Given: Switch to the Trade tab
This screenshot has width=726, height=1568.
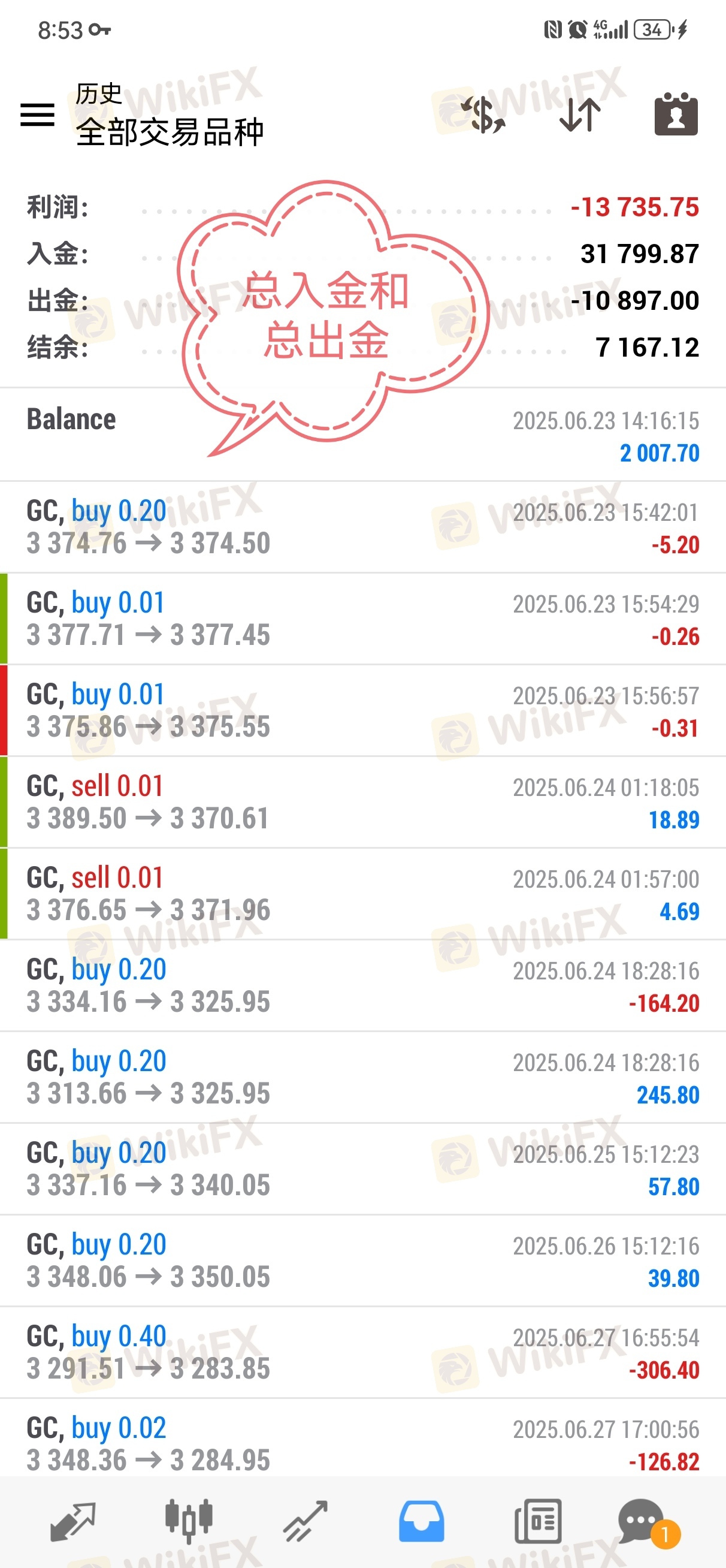Looking at the screenshot, I should (305, 1521).
